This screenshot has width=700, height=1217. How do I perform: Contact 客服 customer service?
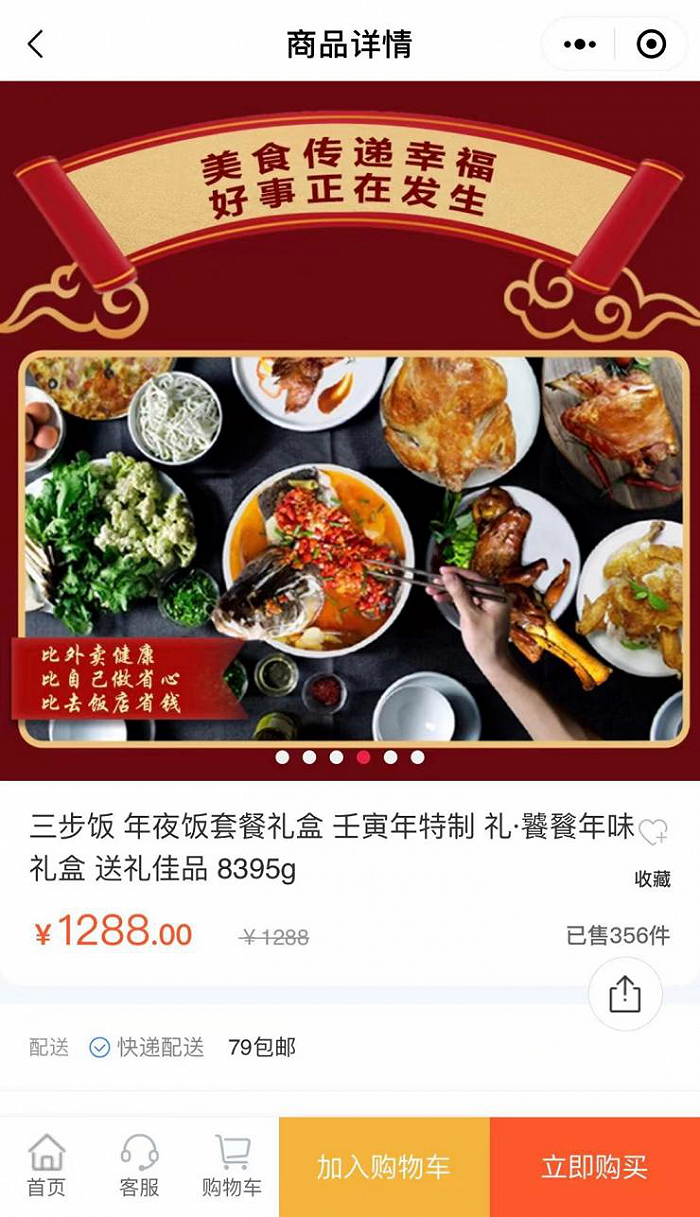139,1166
